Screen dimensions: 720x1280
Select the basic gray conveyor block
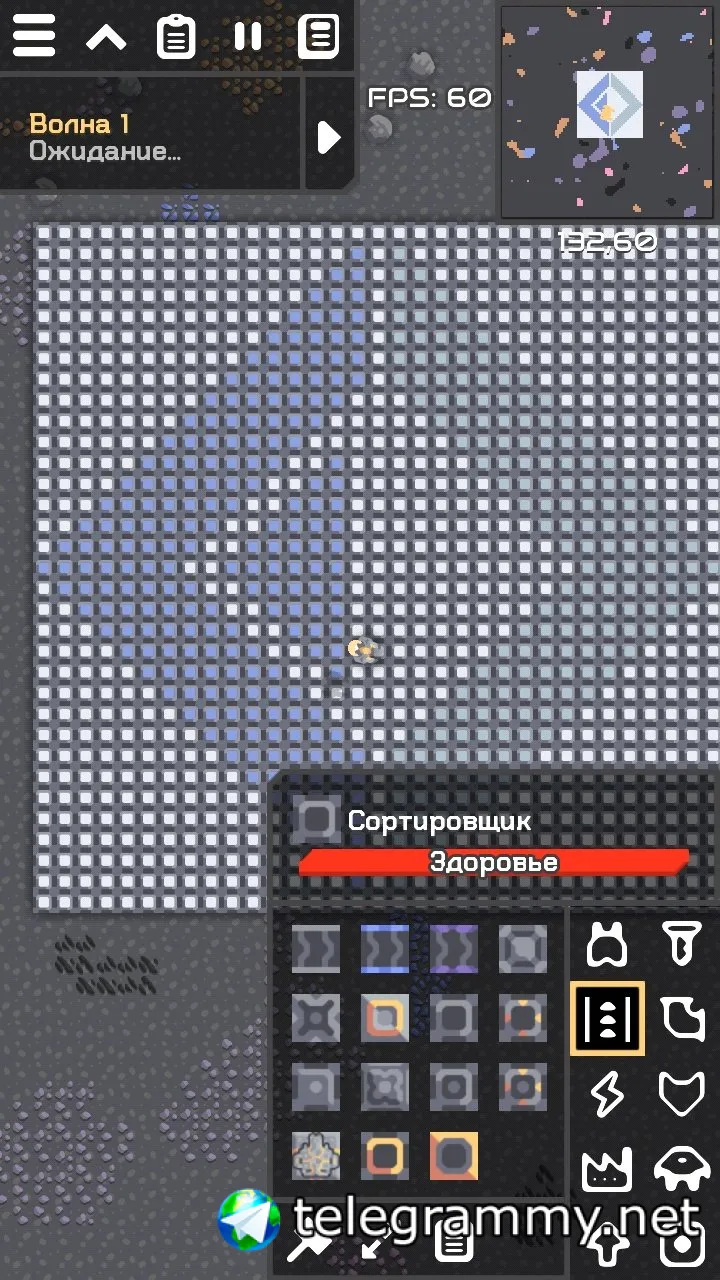[x=316, y=949]
